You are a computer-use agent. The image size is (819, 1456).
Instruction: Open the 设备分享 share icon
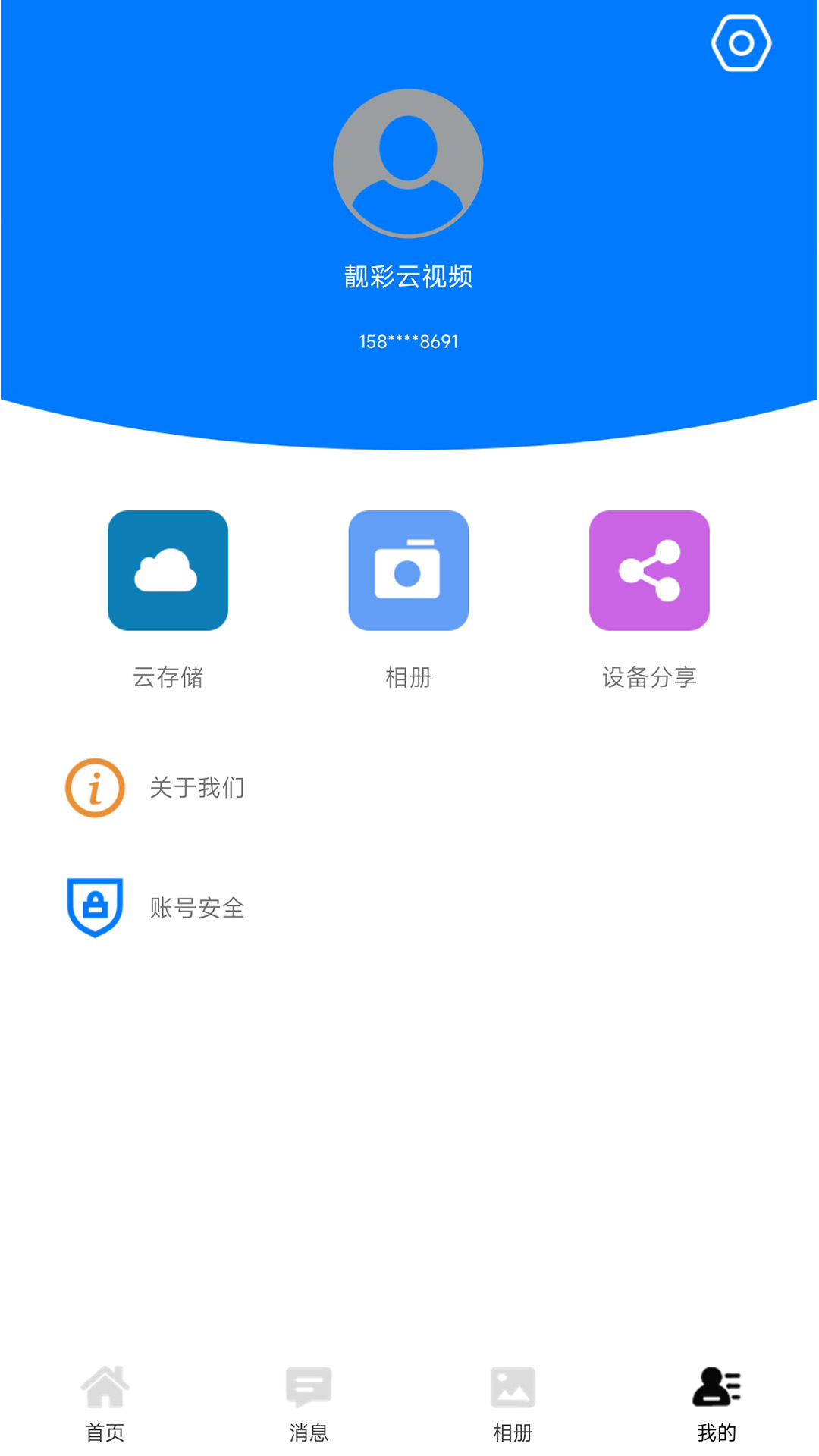650,571
